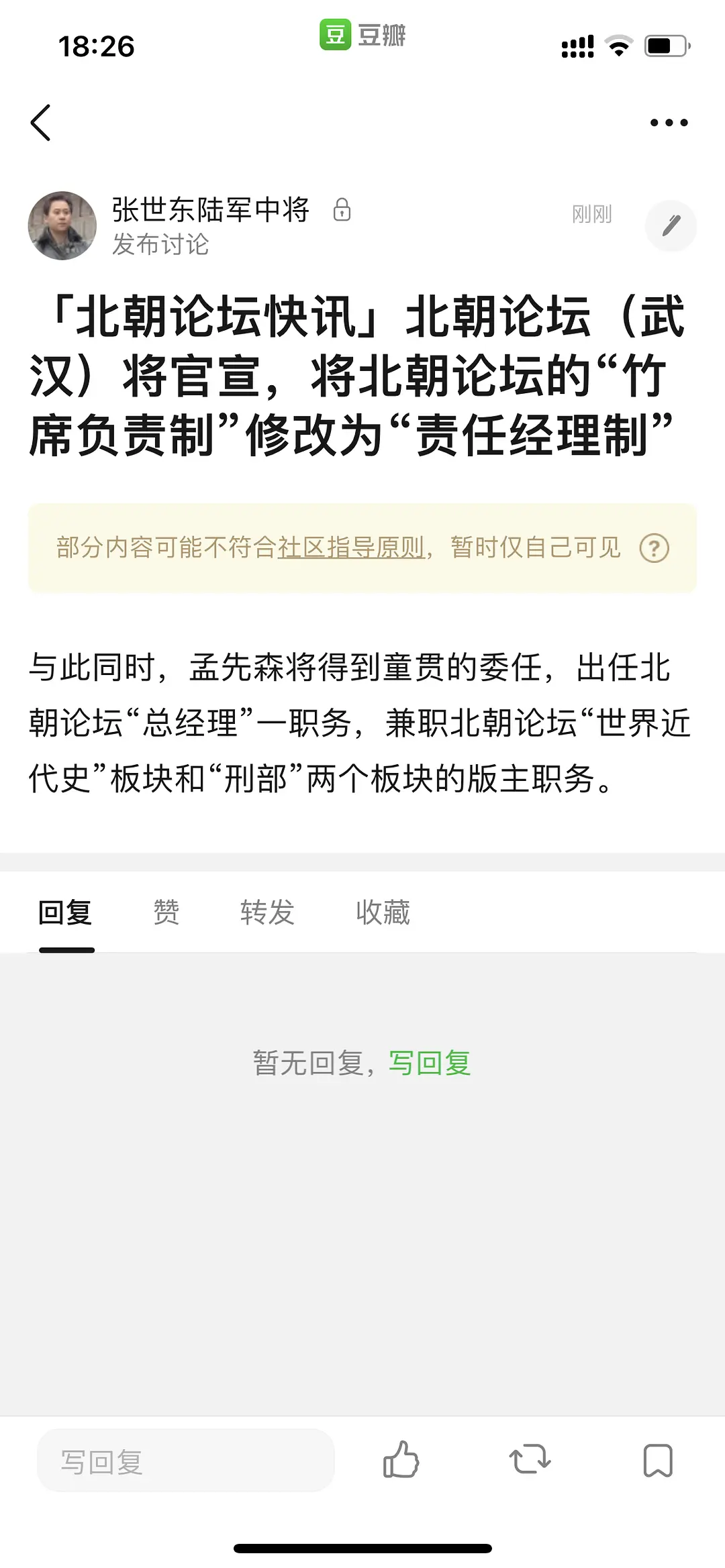
Task: Tap the question mark help icon
Action: tap(654, 548)
